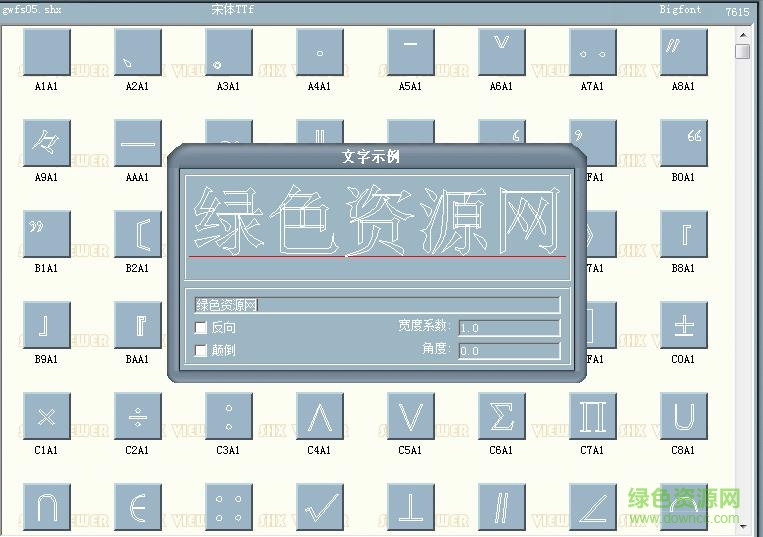Open the C8A1 union glyph tile
The image size is (763, 537).
683,417
